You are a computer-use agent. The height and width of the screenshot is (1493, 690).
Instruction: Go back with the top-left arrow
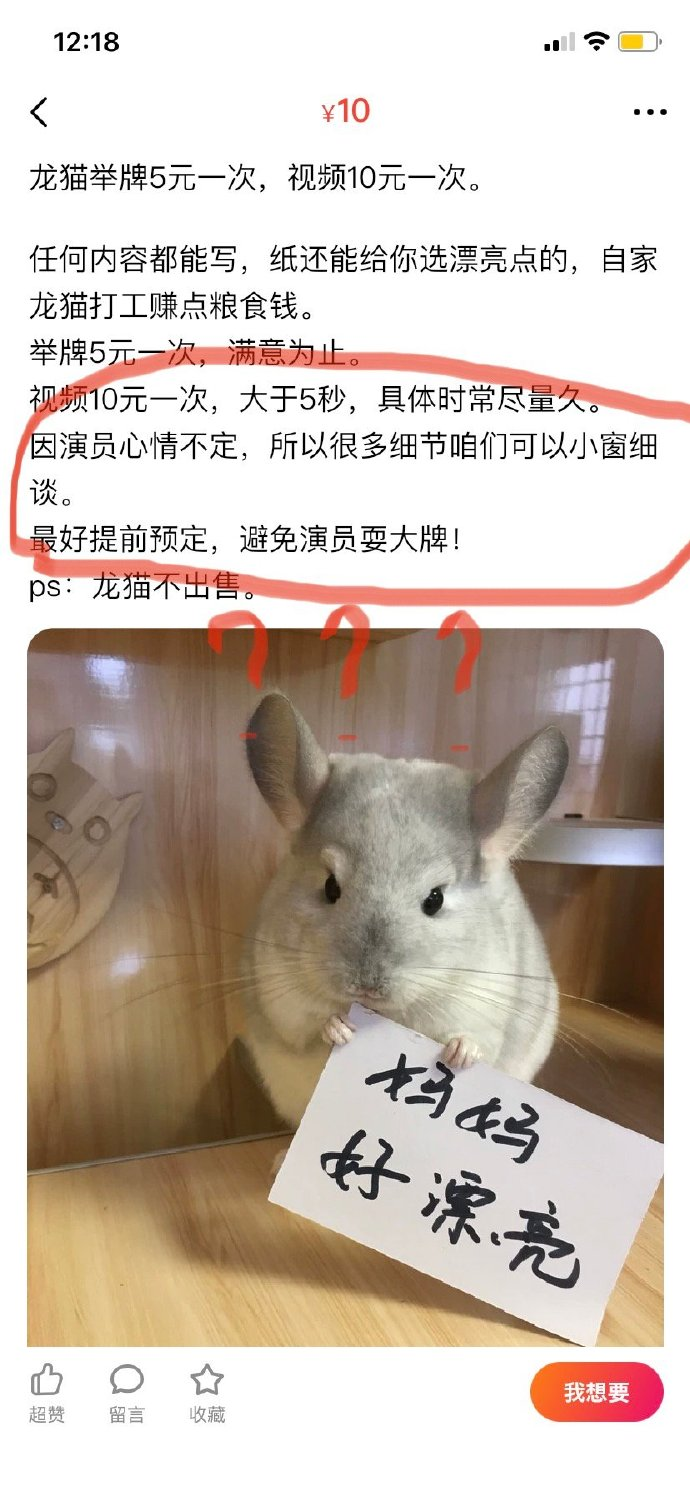(39, 112)
